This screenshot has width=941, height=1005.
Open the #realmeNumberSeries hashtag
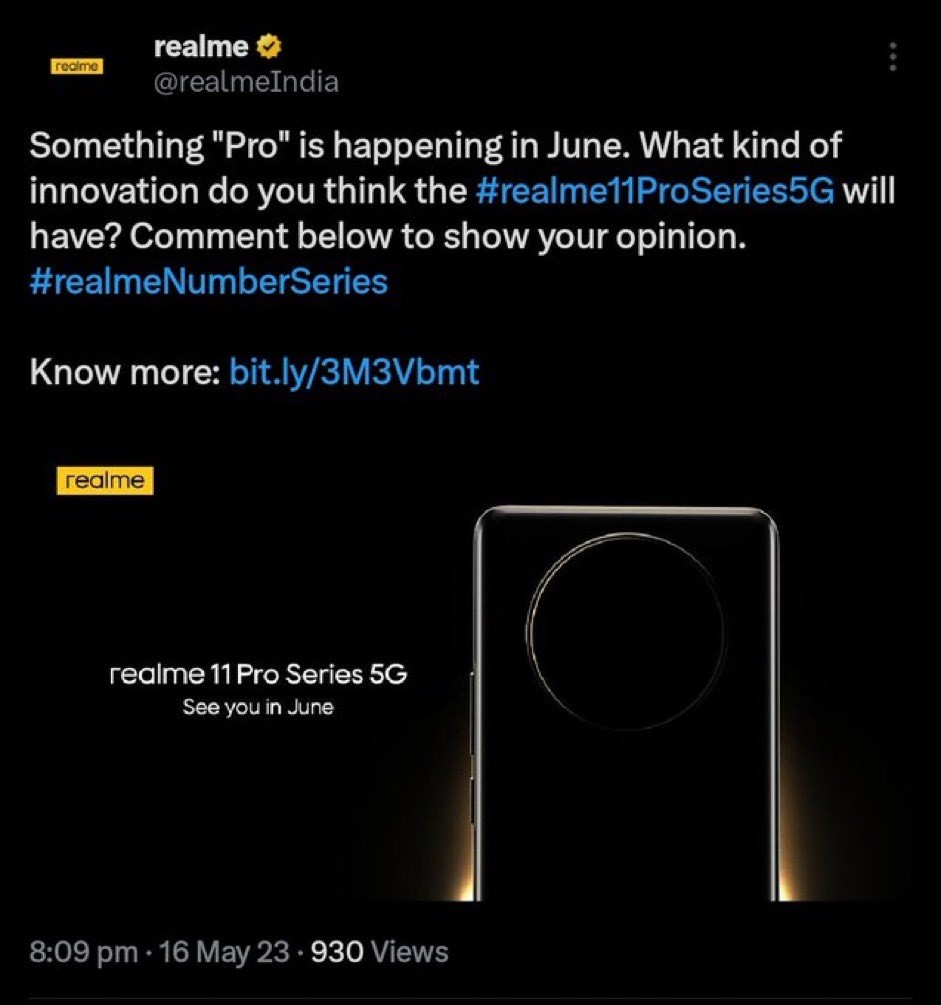[208, 281]
